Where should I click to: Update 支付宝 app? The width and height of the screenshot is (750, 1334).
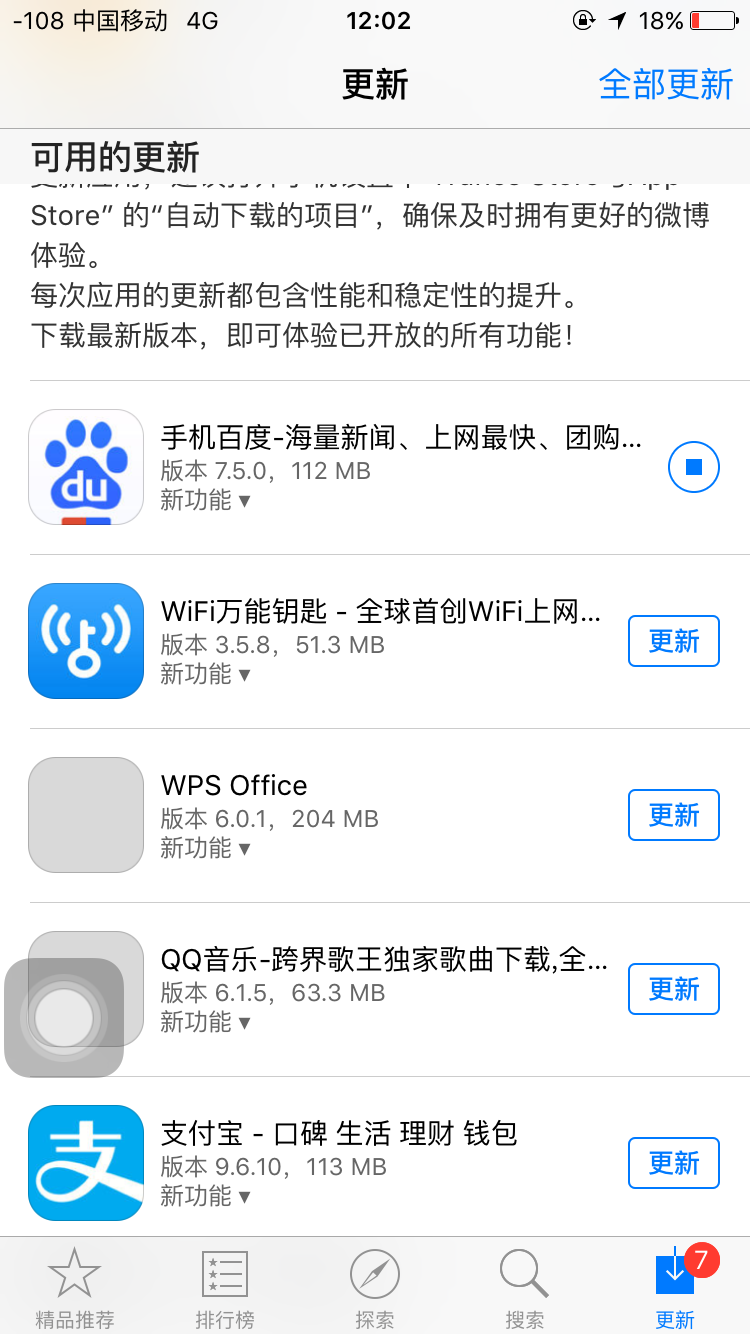click(x=674, y=1163)
